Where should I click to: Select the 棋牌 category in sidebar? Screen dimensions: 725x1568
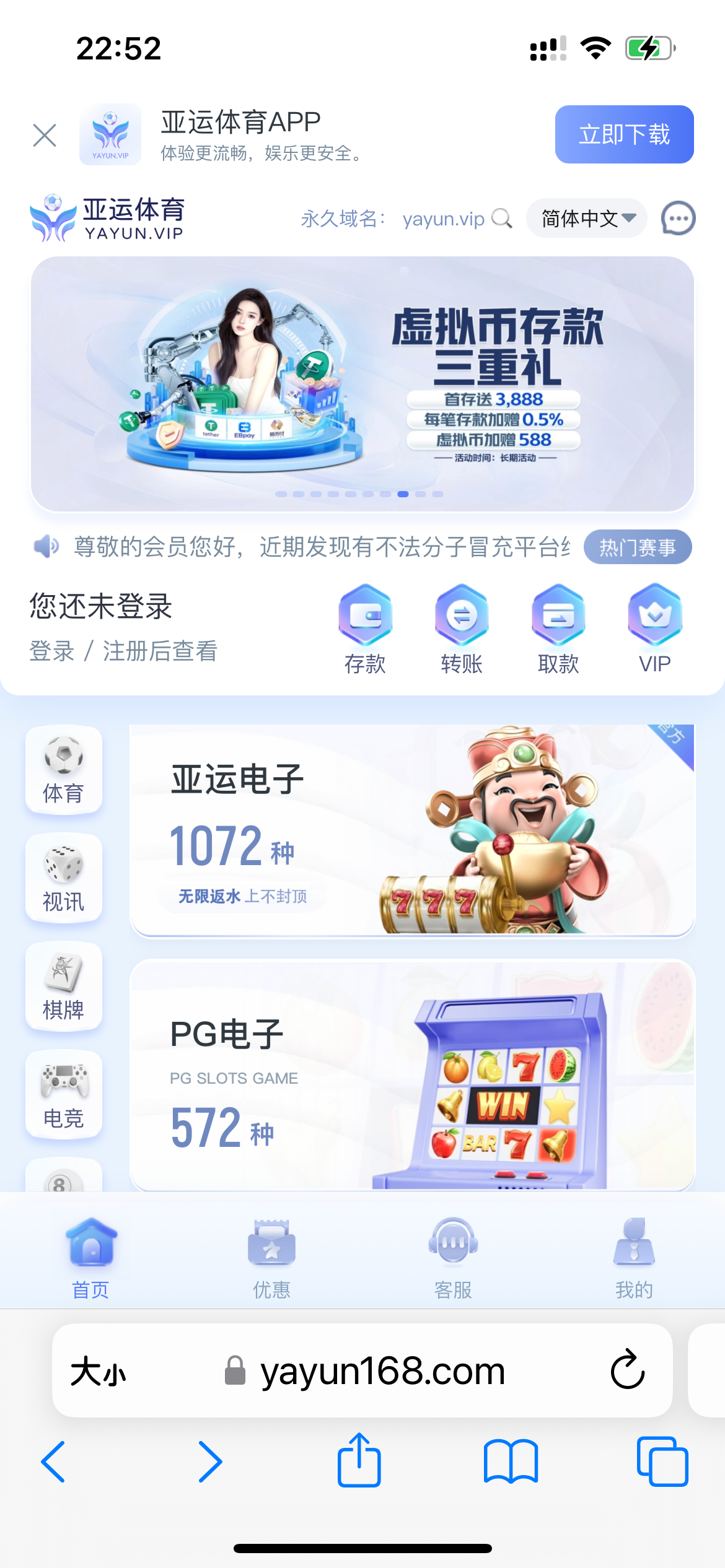coord(63,987)
